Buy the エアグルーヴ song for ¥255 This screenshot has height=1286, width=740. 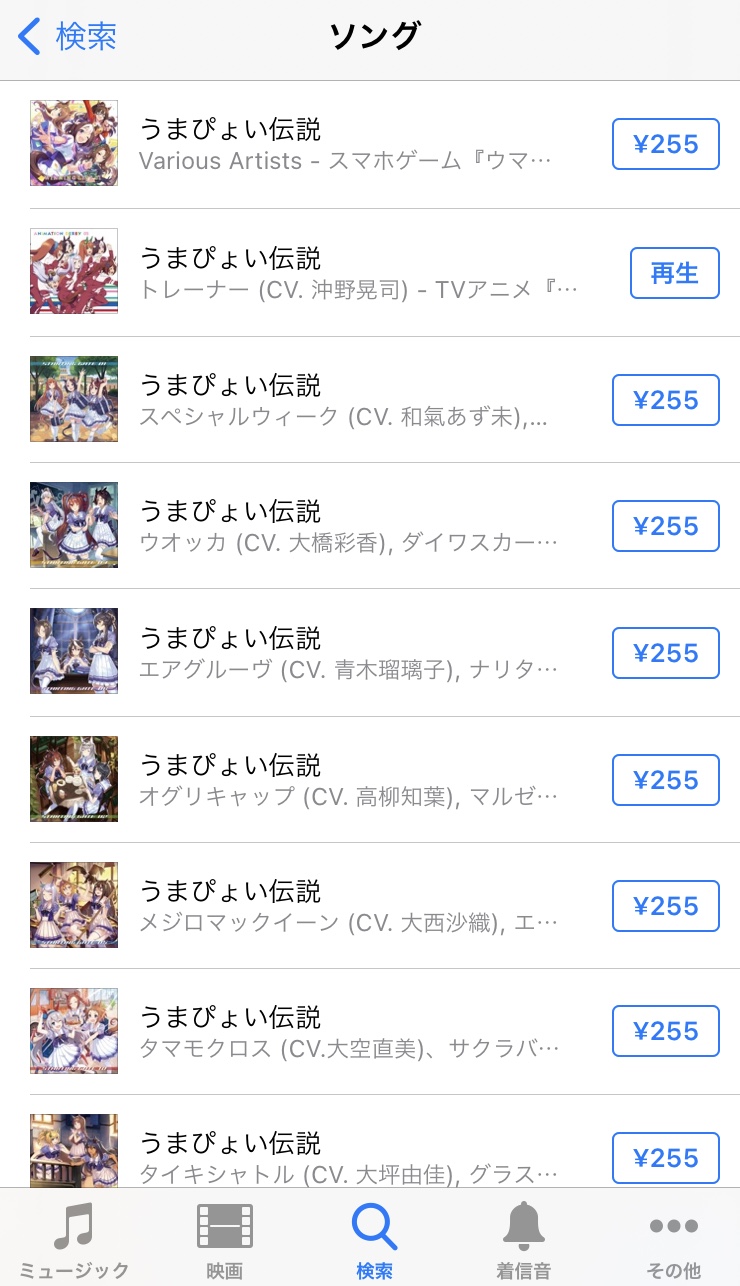665,653
